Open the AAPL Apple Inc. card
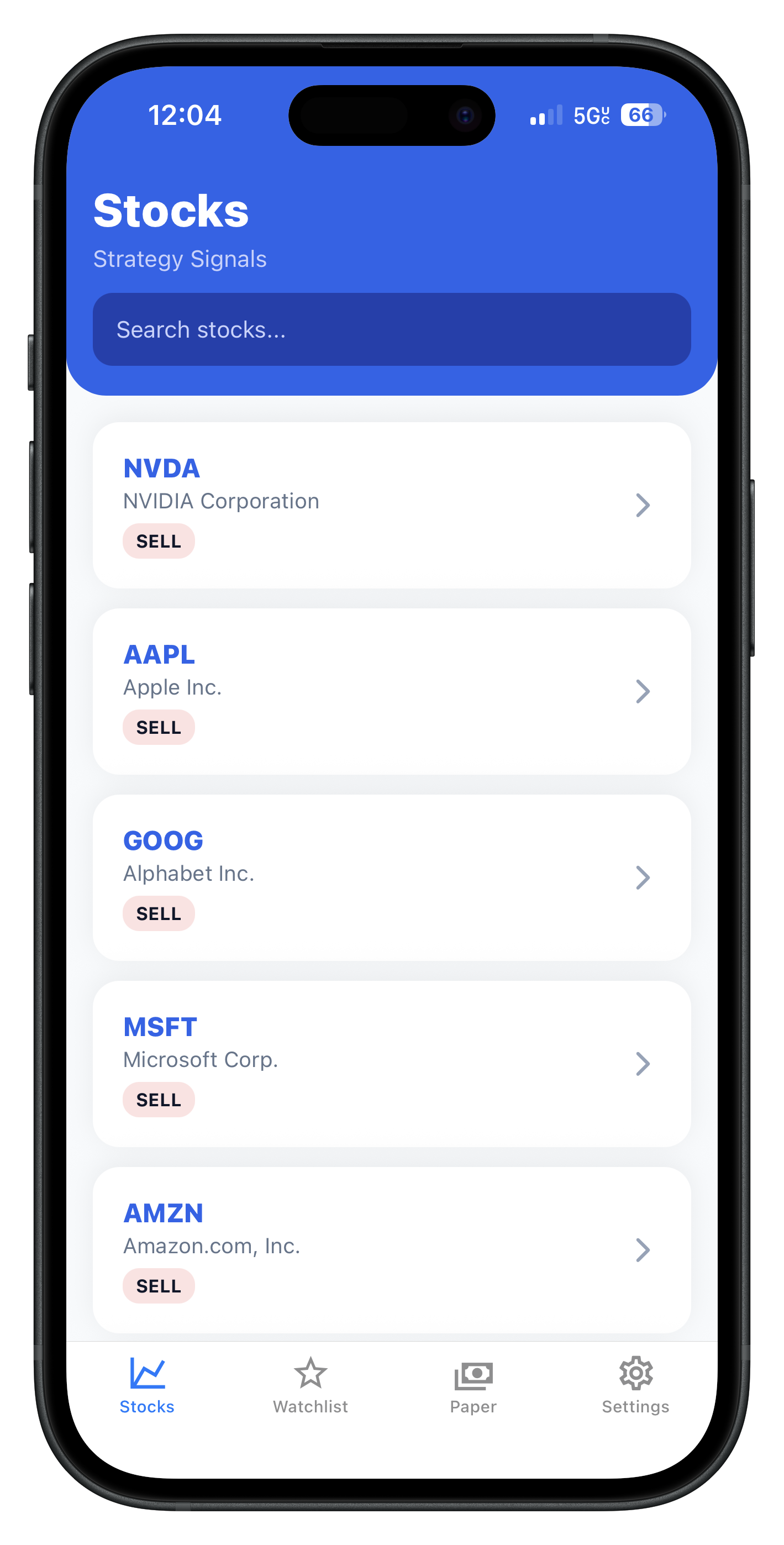 click(391, 691)
